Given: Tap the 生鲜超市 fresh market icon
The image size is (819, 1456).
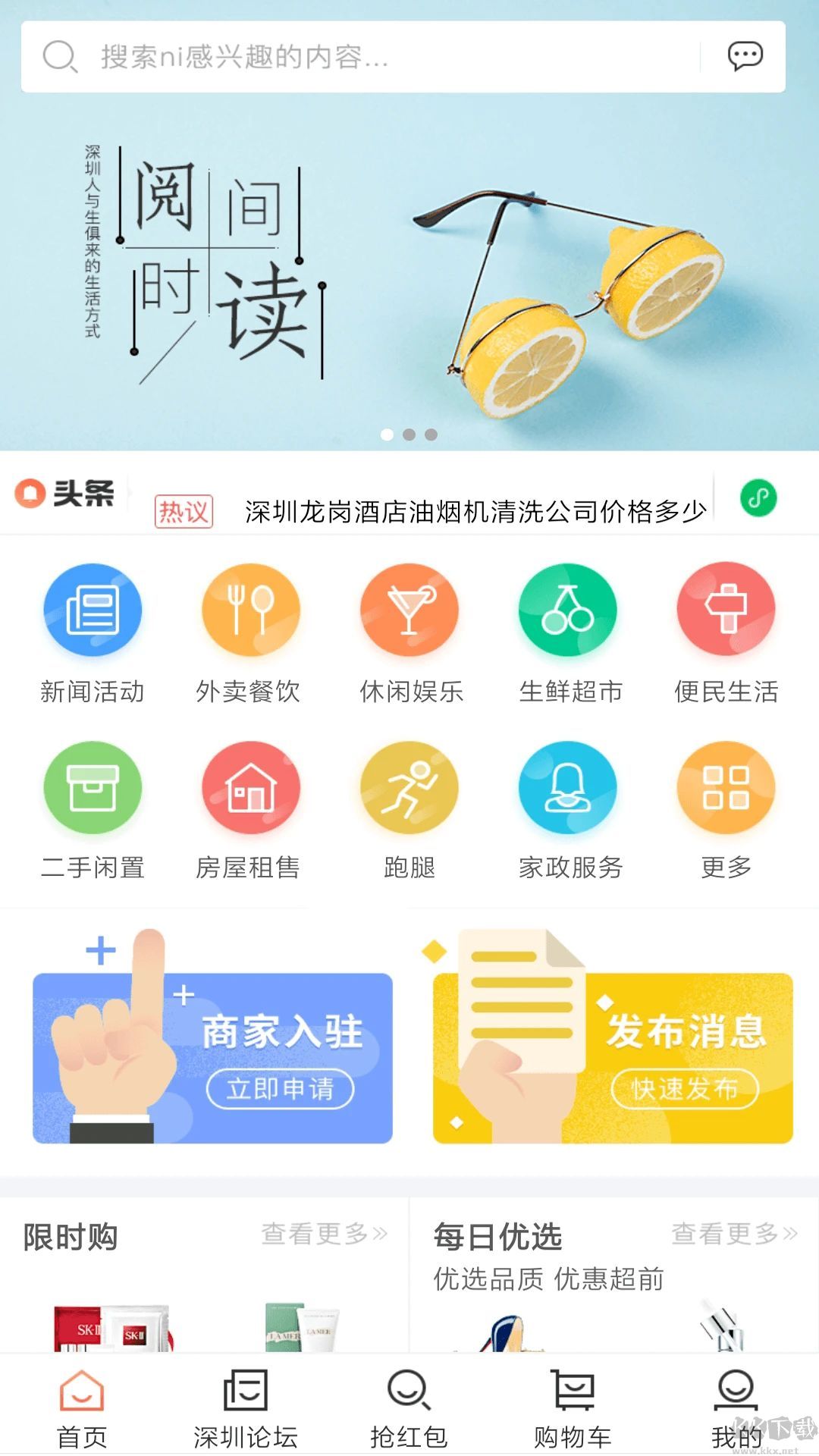Looking at the screenshot, I should coord(567,609).
